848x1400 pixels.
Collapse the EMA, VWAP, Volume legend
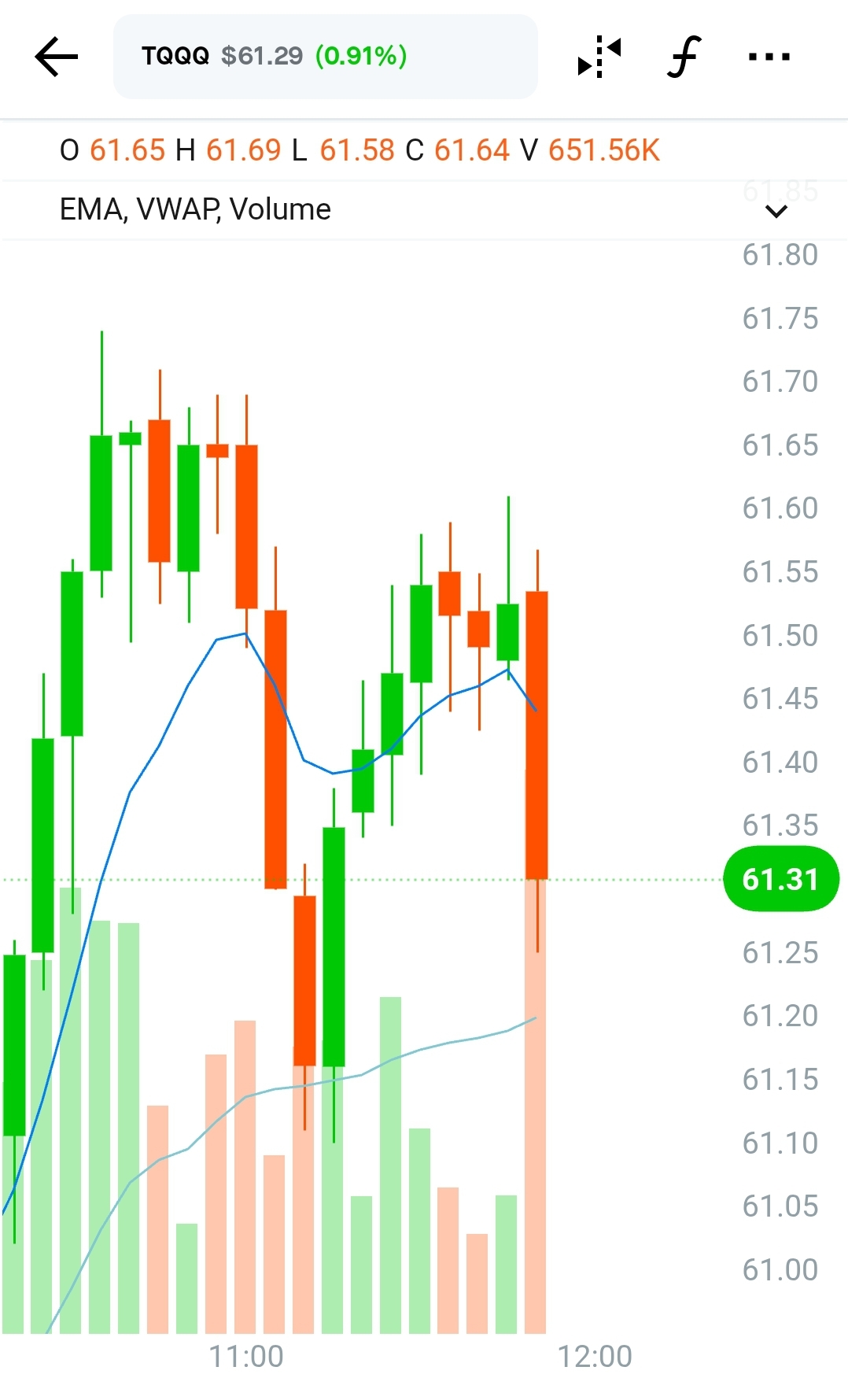point(776,211)
